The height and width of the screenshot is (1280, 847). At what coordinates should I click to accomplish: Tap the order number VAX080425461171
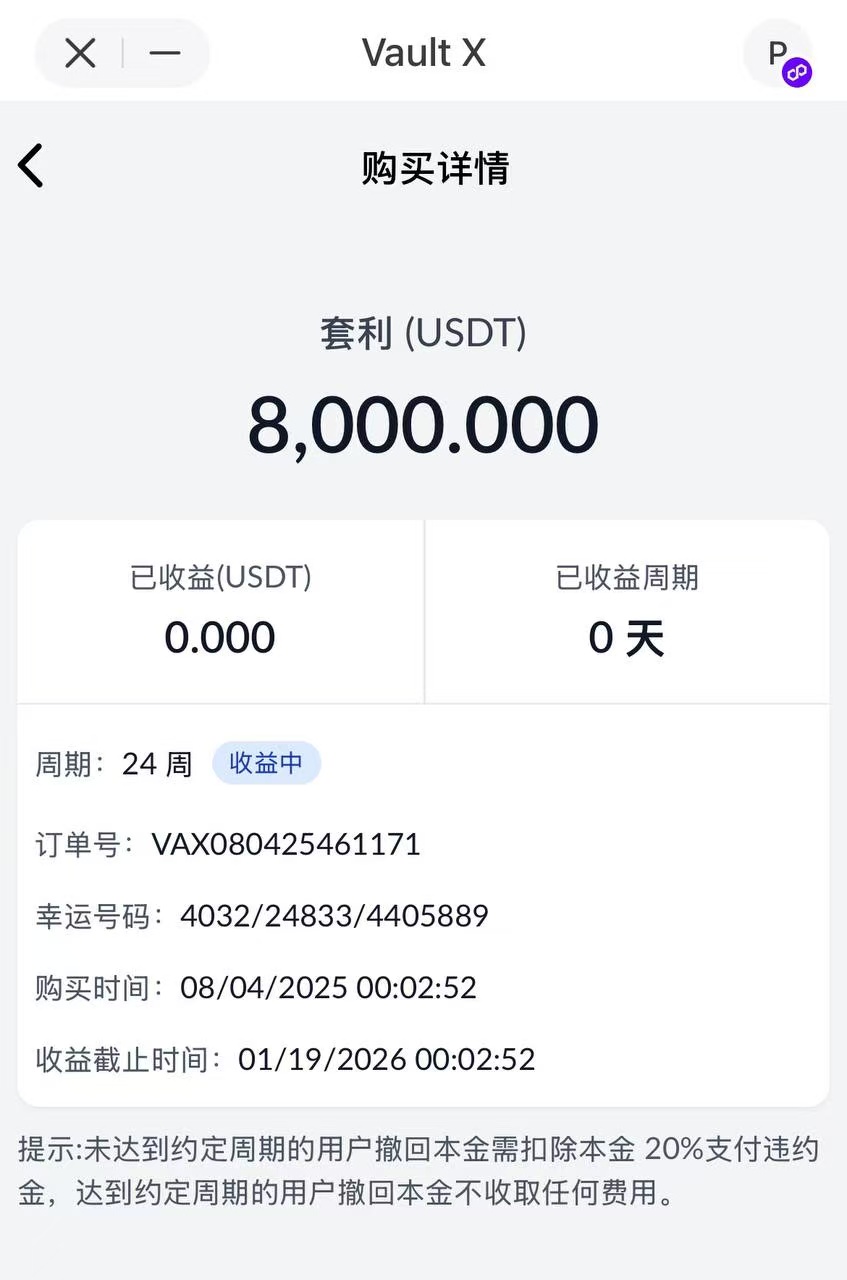pos(287,844)
